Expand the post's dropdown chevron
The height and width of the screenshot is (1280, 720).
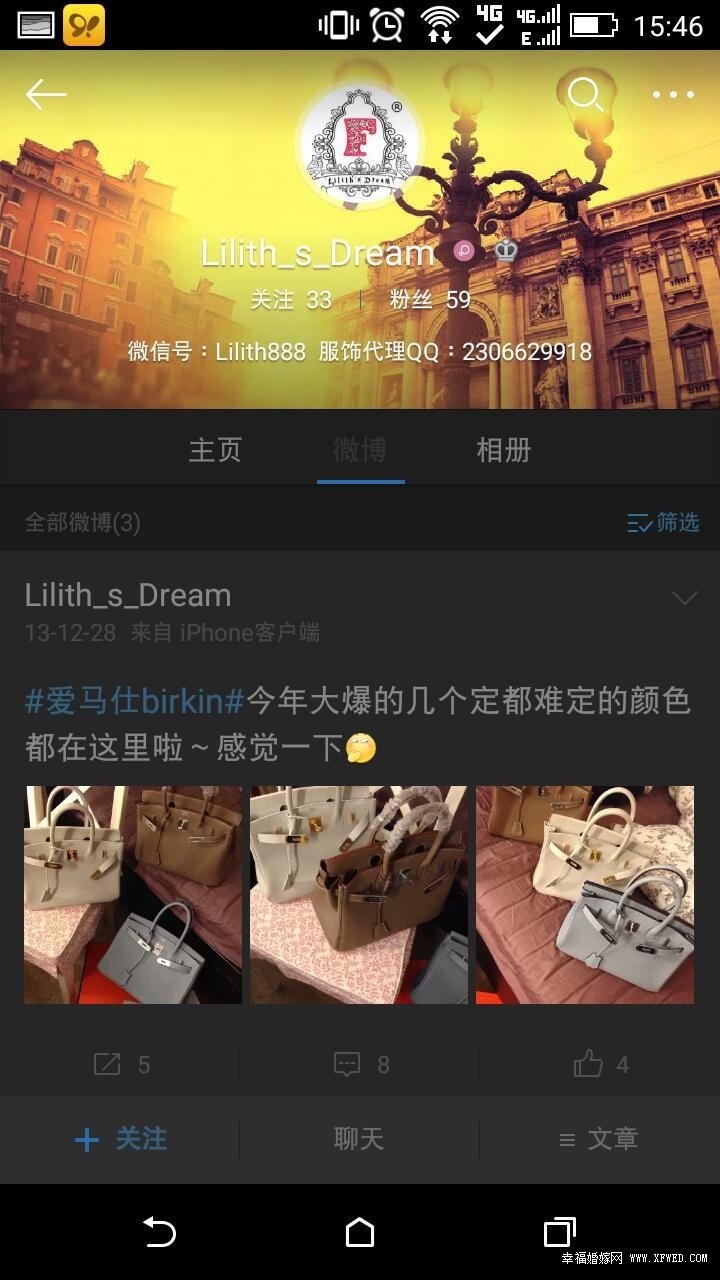point(684,598)
